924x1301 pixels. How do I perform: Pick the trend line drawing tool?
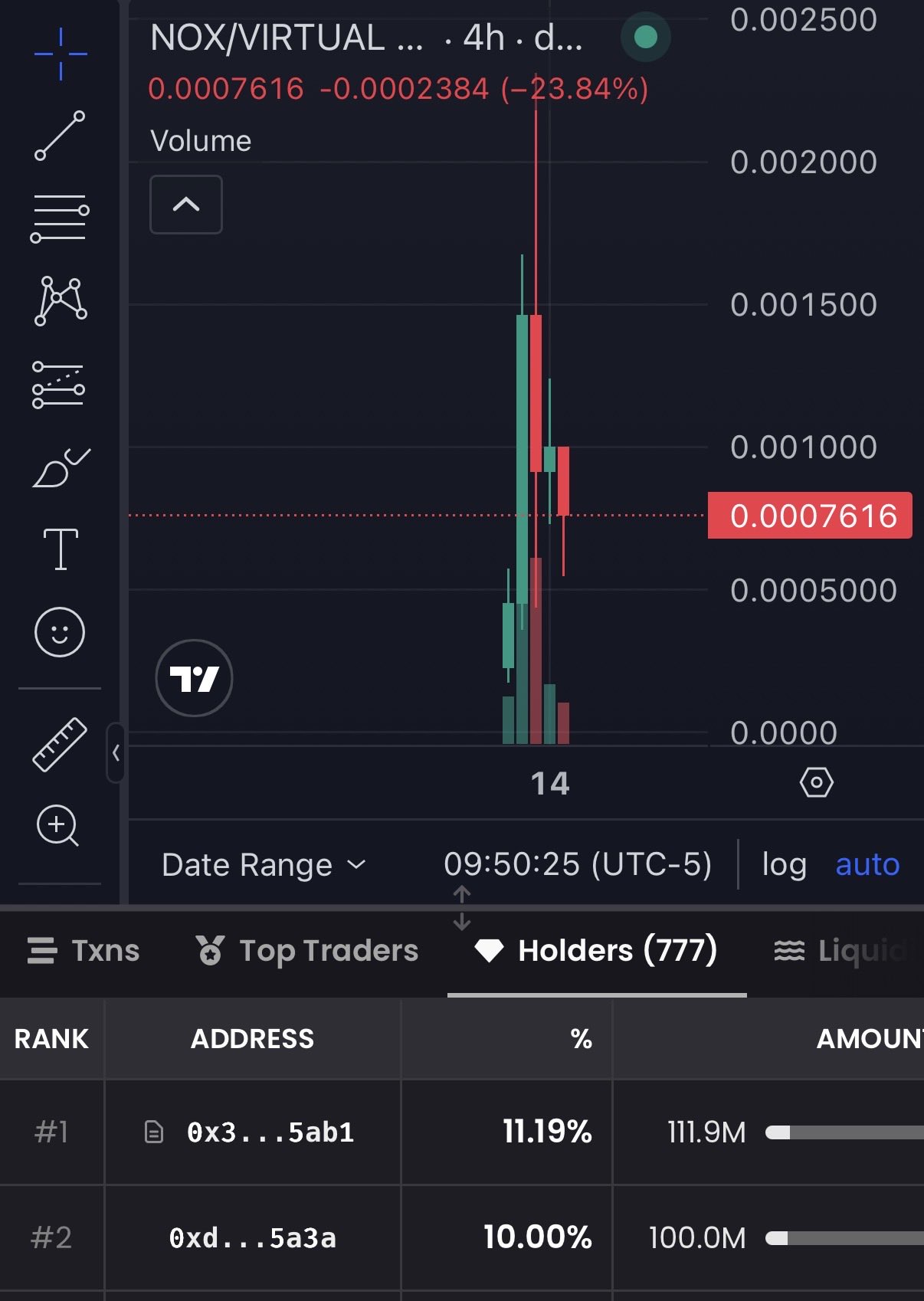coord(60,136)
